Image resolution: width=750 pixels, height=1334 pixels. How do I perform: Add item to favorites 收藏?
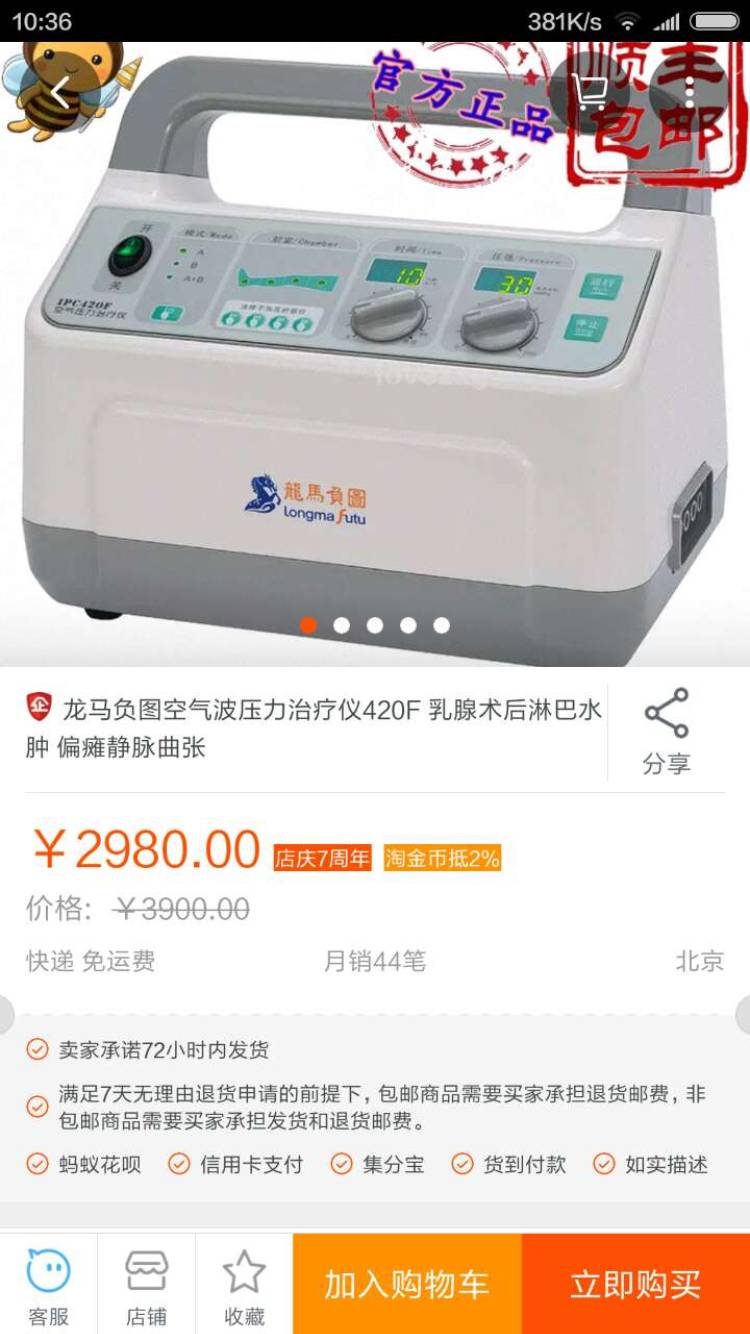(244, 1284)
